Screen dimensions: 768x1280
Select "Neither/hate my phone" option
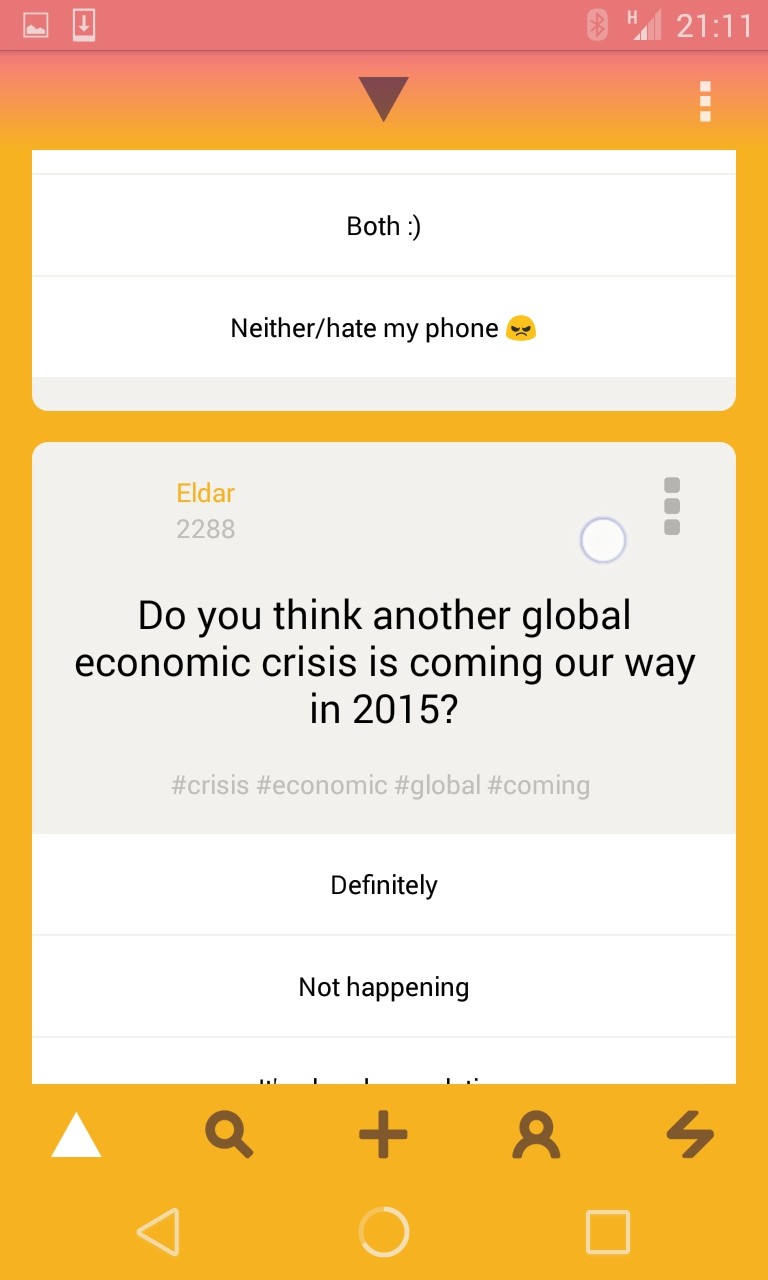point(384,328)
